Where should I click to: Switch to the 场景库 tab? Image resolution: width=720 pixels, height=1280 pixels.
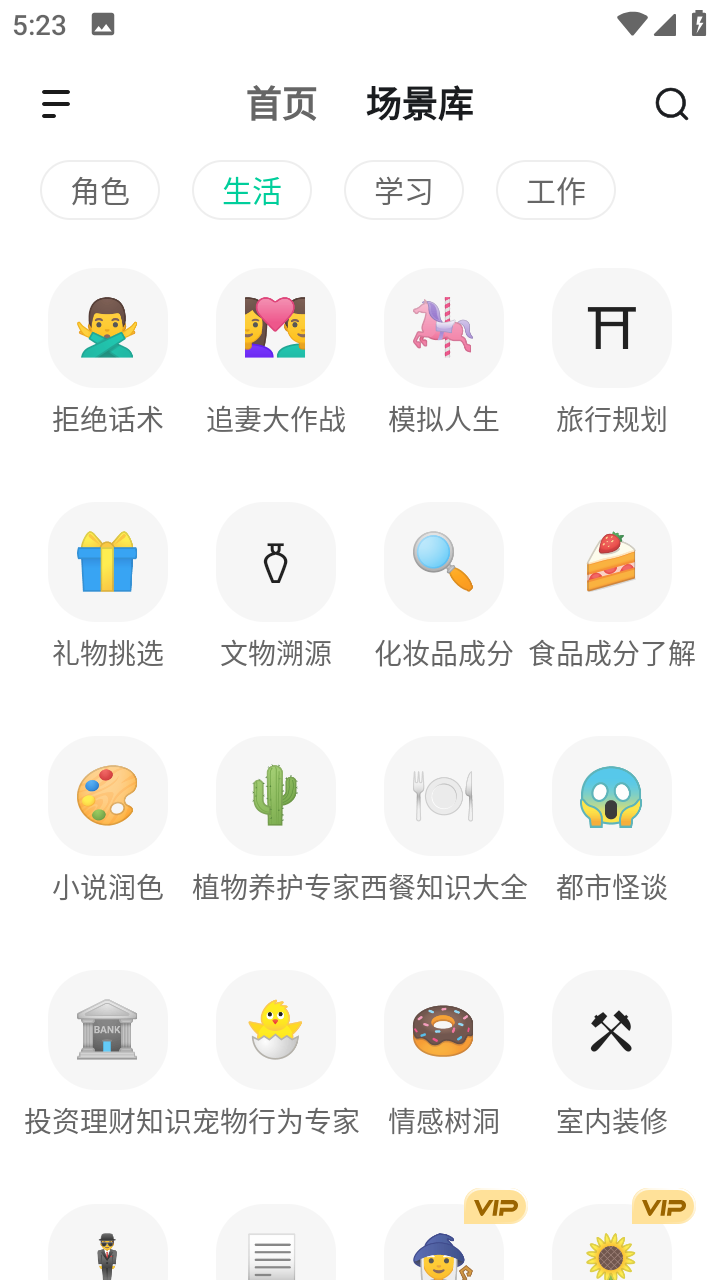click(x=420, y=103)
